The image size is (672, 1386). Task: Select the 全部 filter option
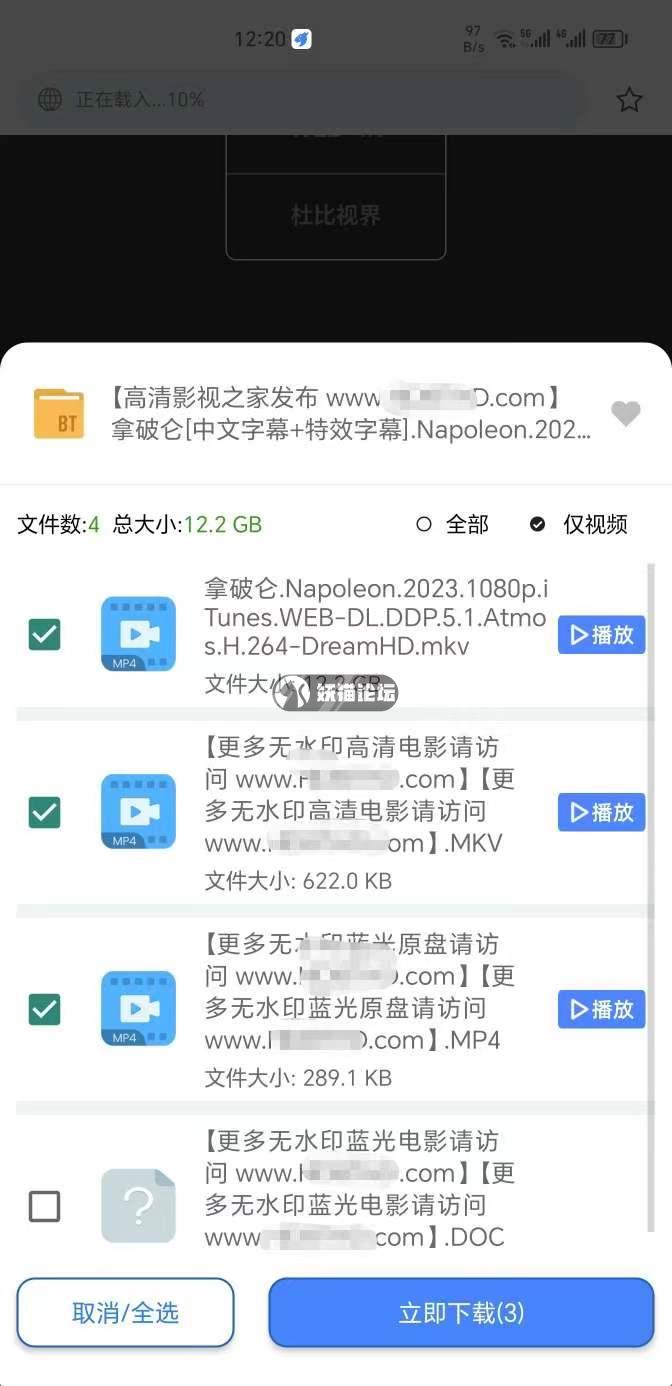[453, 524]
